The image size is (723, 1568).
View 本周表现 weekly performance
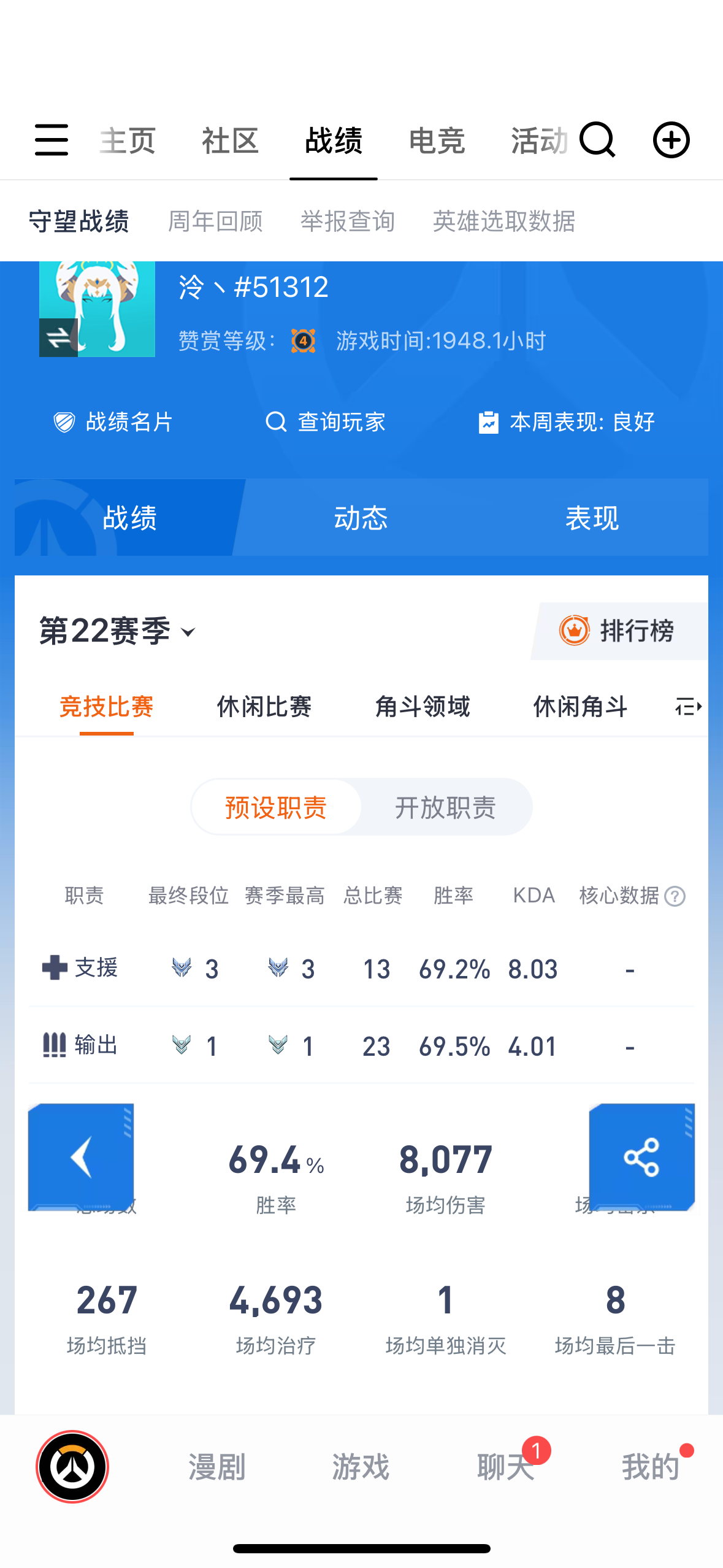click(x=567, y=422)
